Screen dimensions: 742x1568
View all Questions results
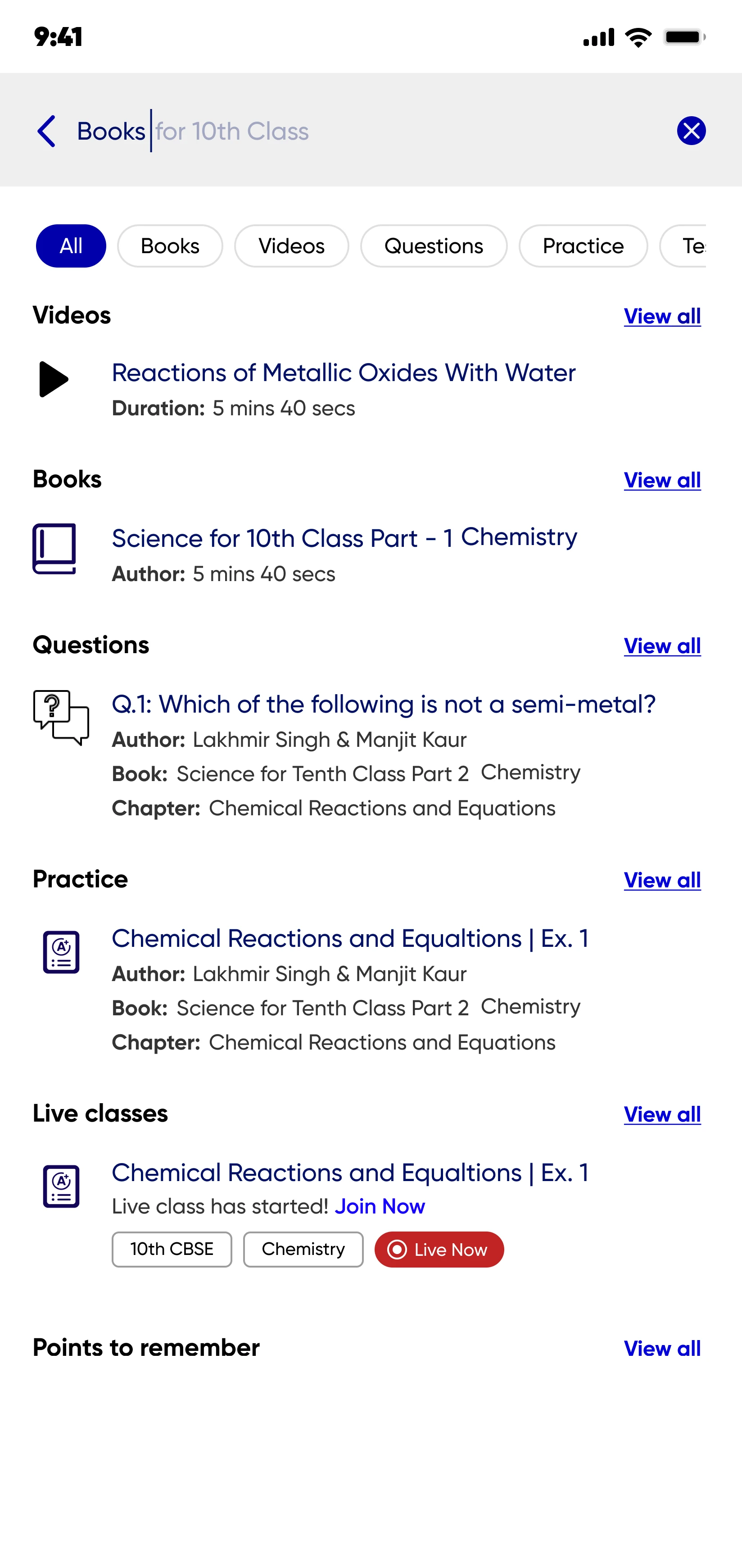click(x=662, y=646)
